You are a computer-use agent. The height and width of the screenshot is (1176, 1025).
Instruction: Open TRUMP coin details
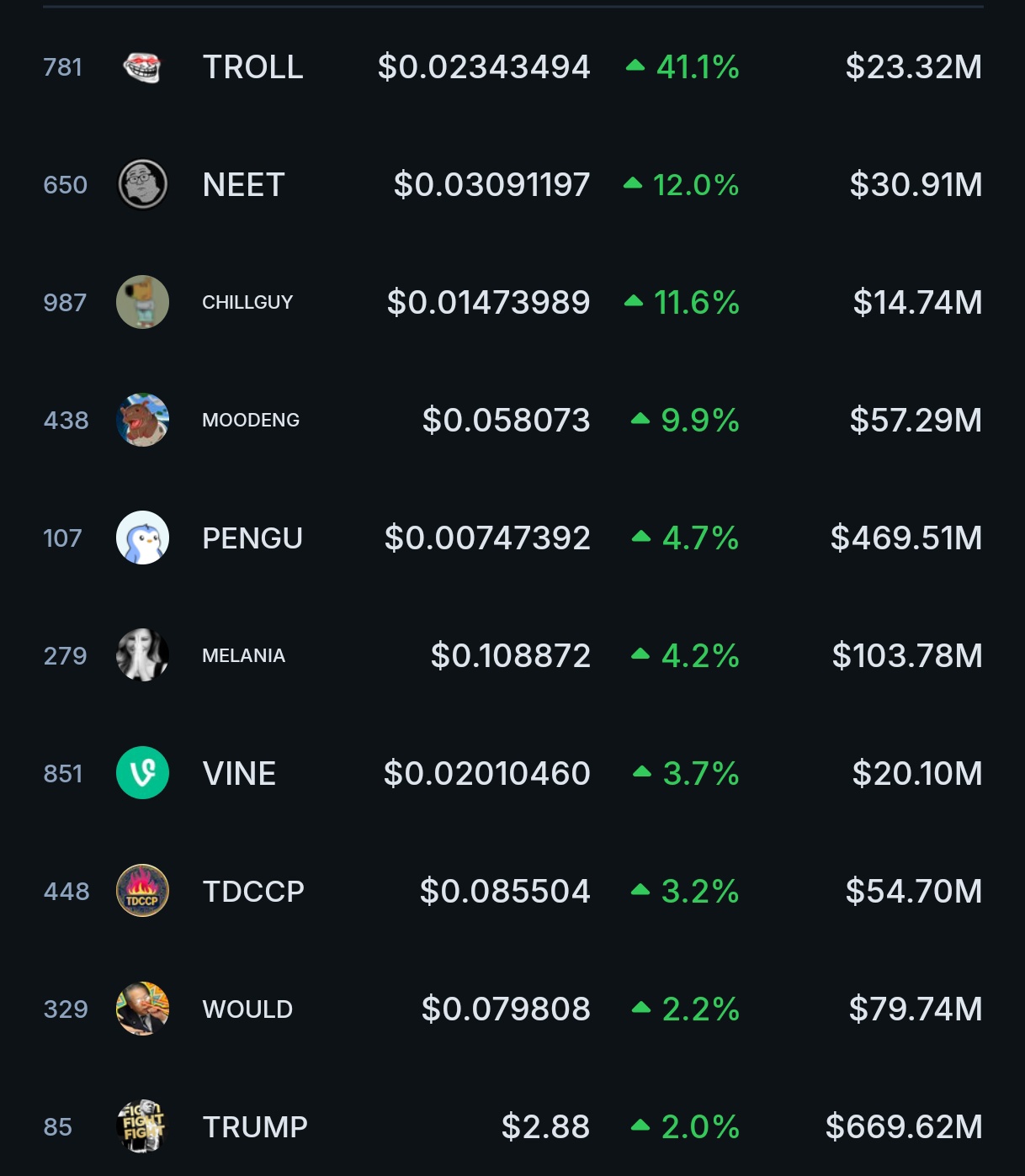[255, 1127]
